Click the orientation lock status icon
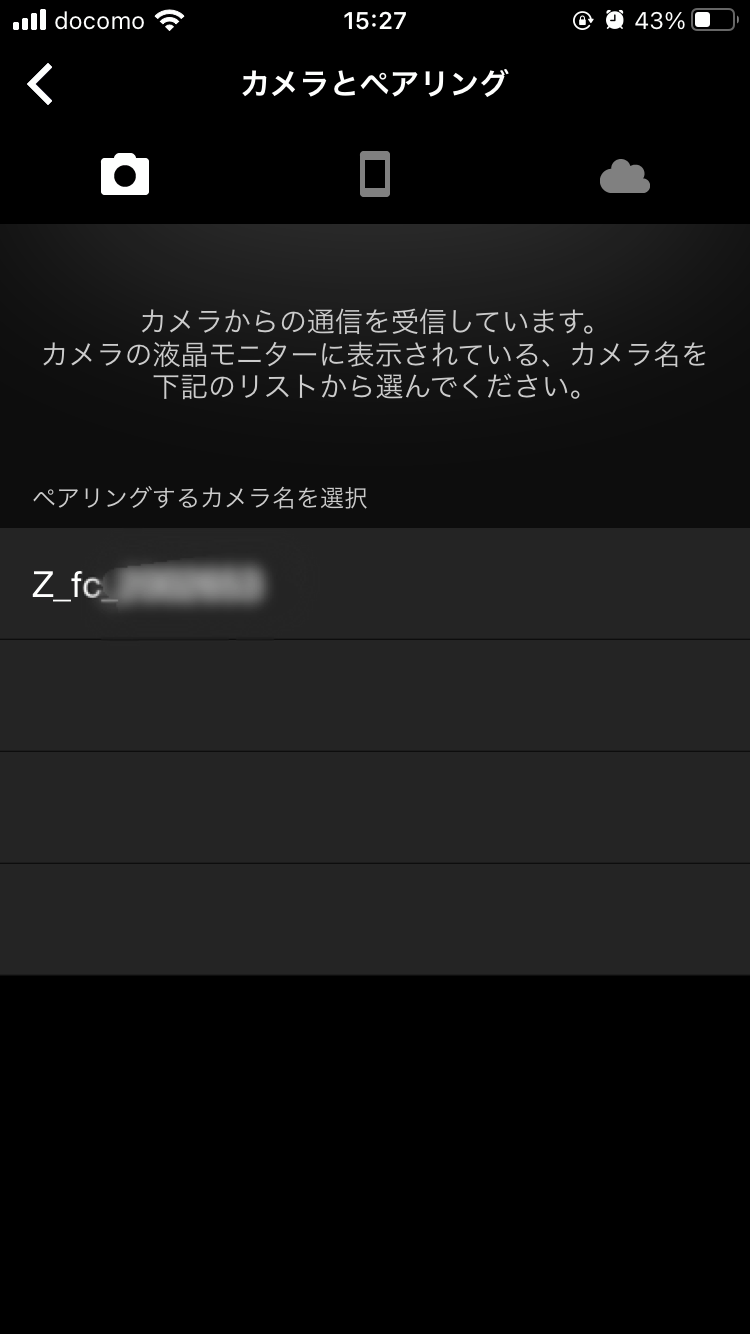 (x=583, y=18)
